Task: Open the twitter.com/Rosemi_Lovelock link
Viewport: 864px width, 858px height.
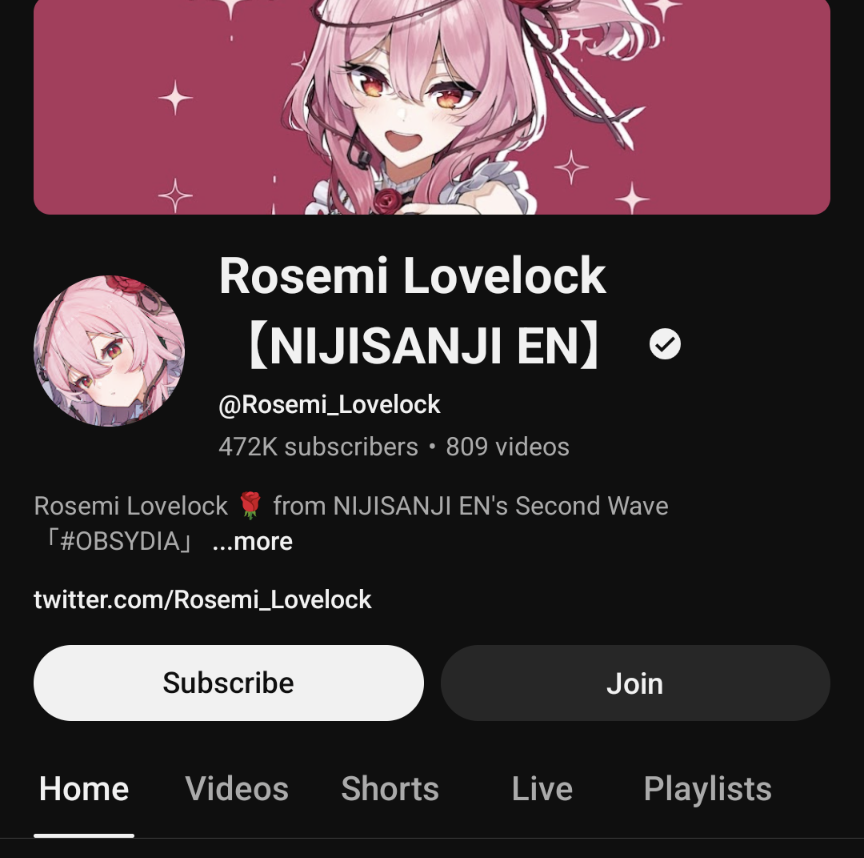Action: click(x=203, y=599)
